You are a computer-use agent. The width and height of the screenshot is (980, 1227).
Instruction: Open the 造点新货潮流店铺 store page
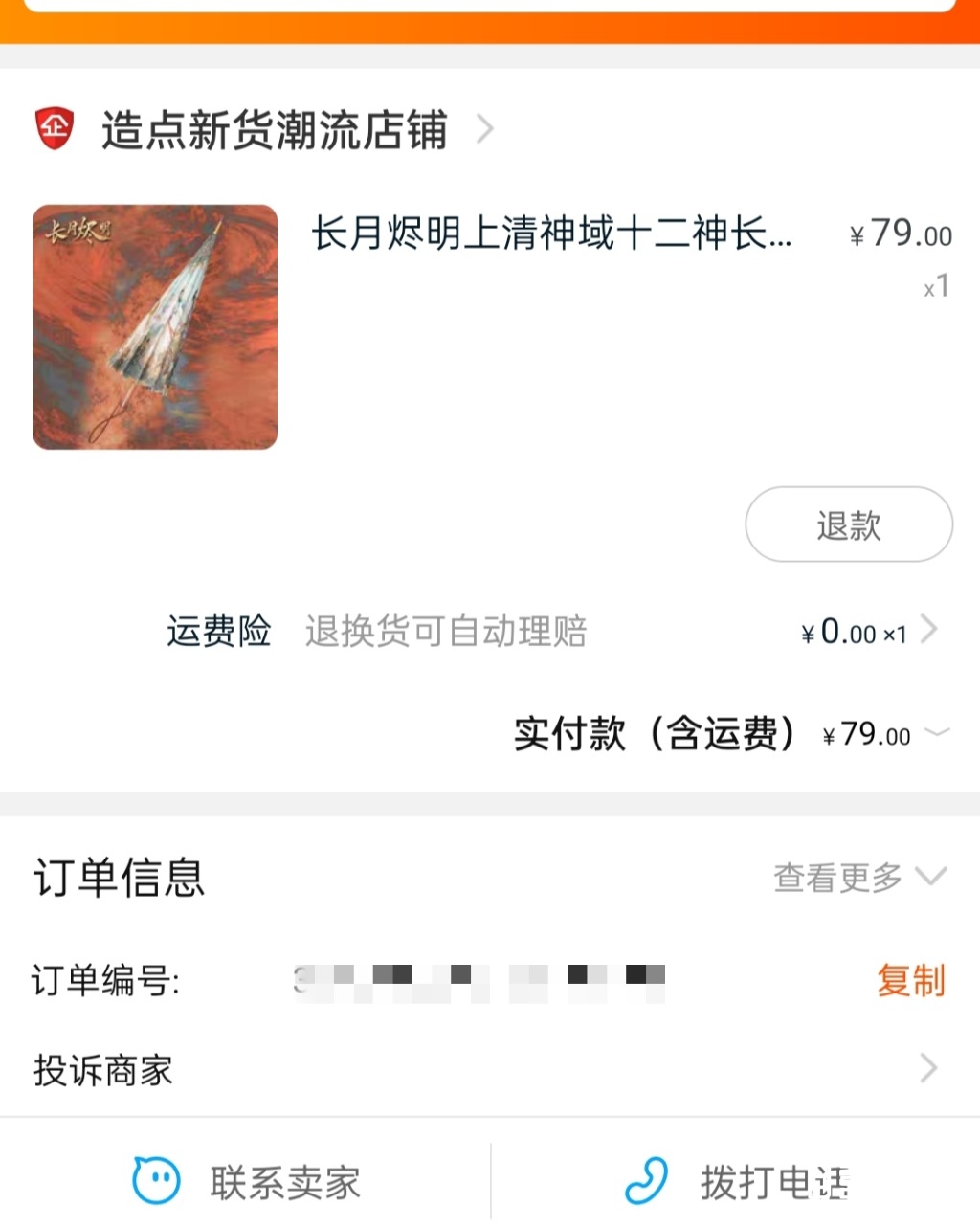point(274,130)
